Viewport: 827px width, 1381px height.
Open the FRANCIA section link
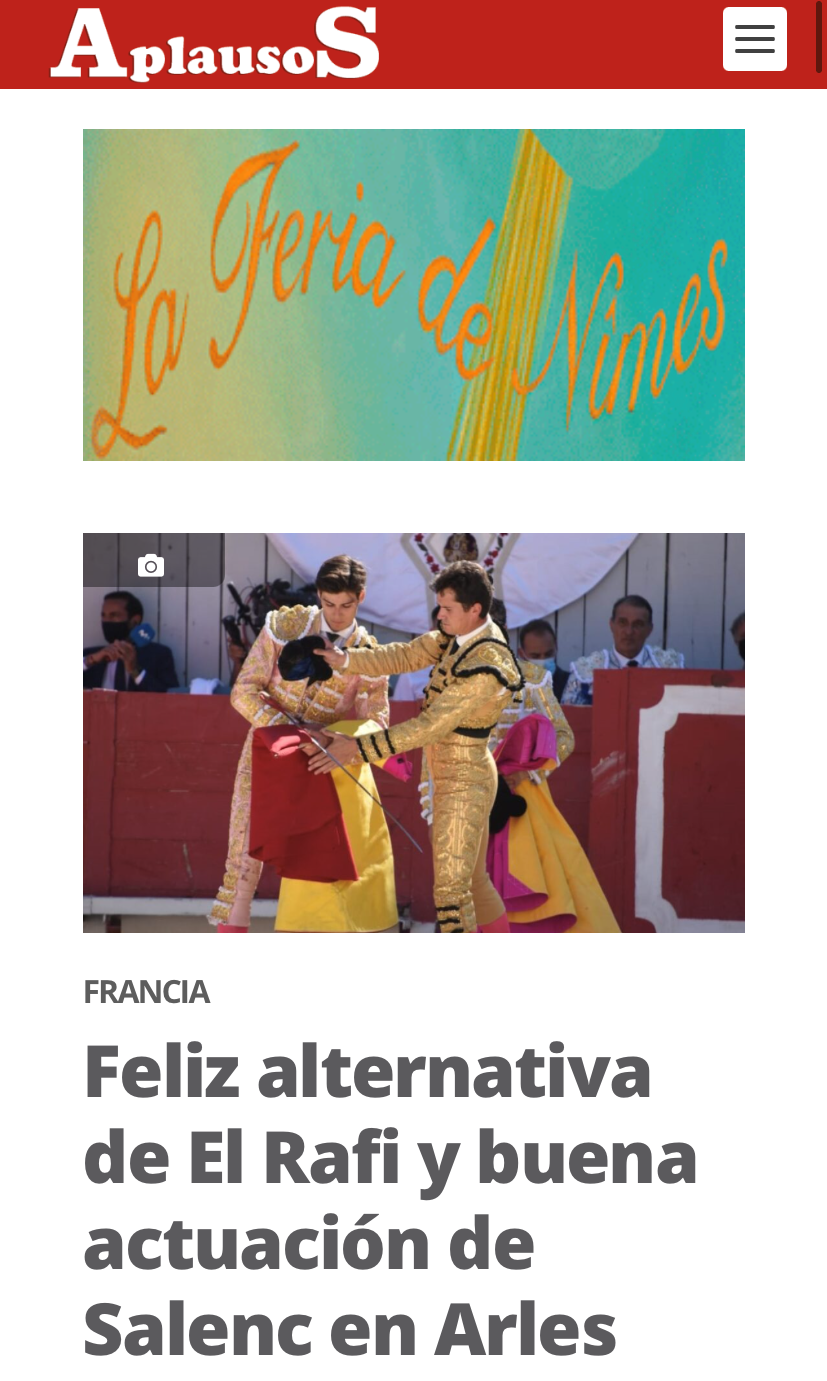146,992
